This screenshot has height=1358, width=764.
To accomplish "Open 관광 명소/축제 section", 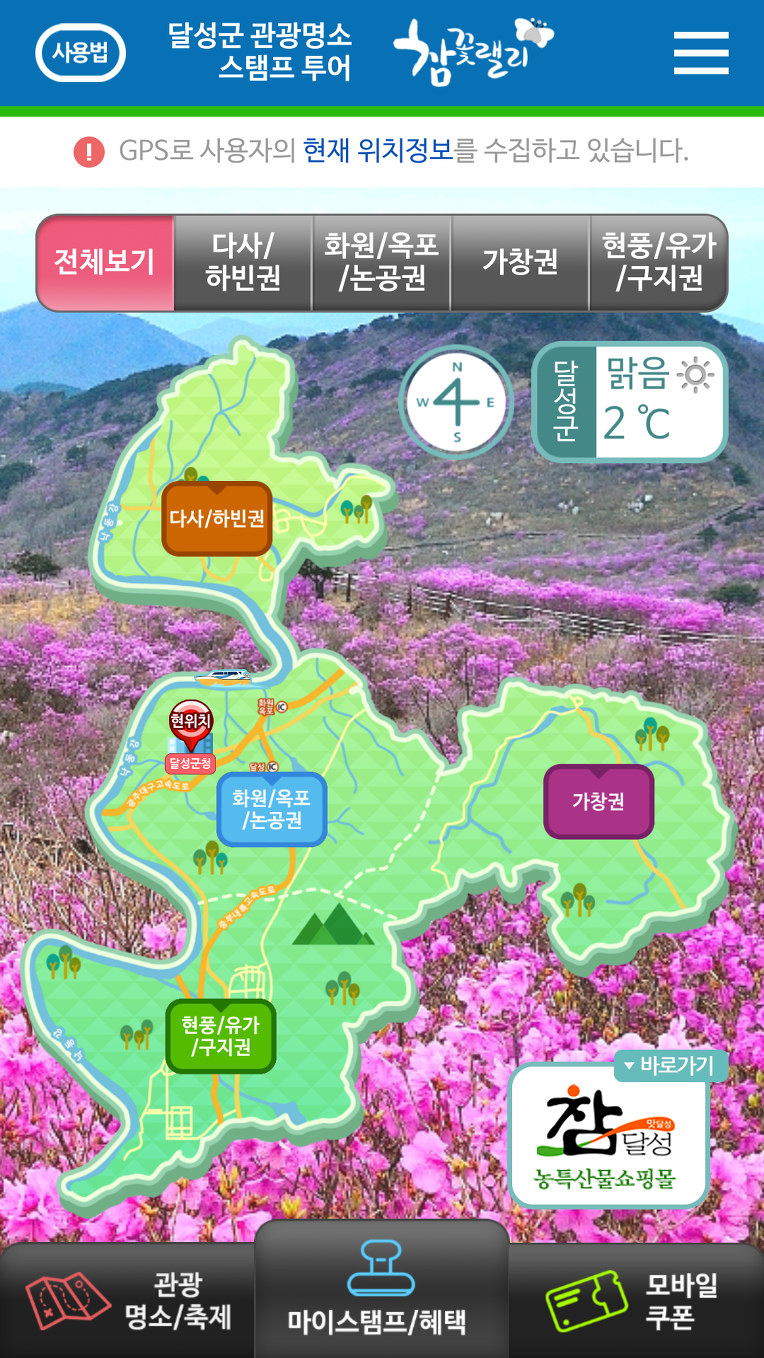I will 127,1300.
